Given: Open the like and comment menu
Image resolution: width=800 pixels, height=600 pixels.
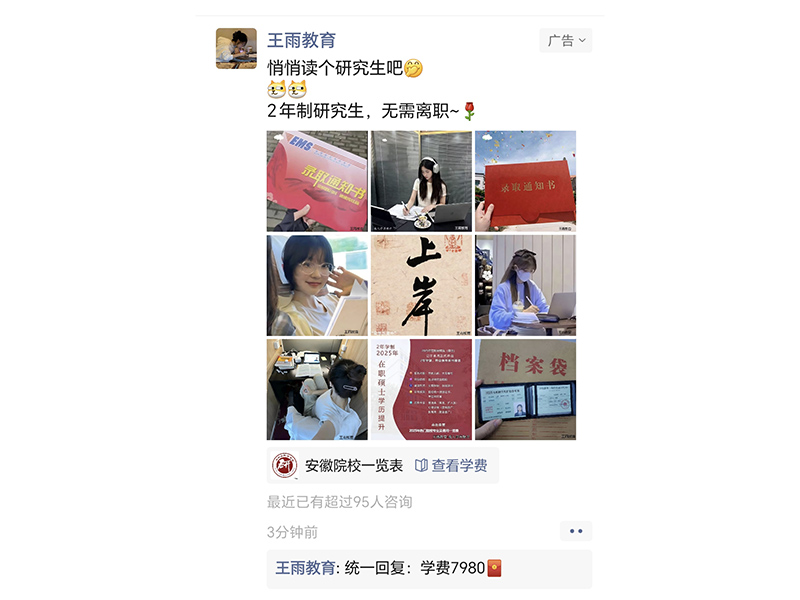Looking at the screenshot, I should coord(575,531).
